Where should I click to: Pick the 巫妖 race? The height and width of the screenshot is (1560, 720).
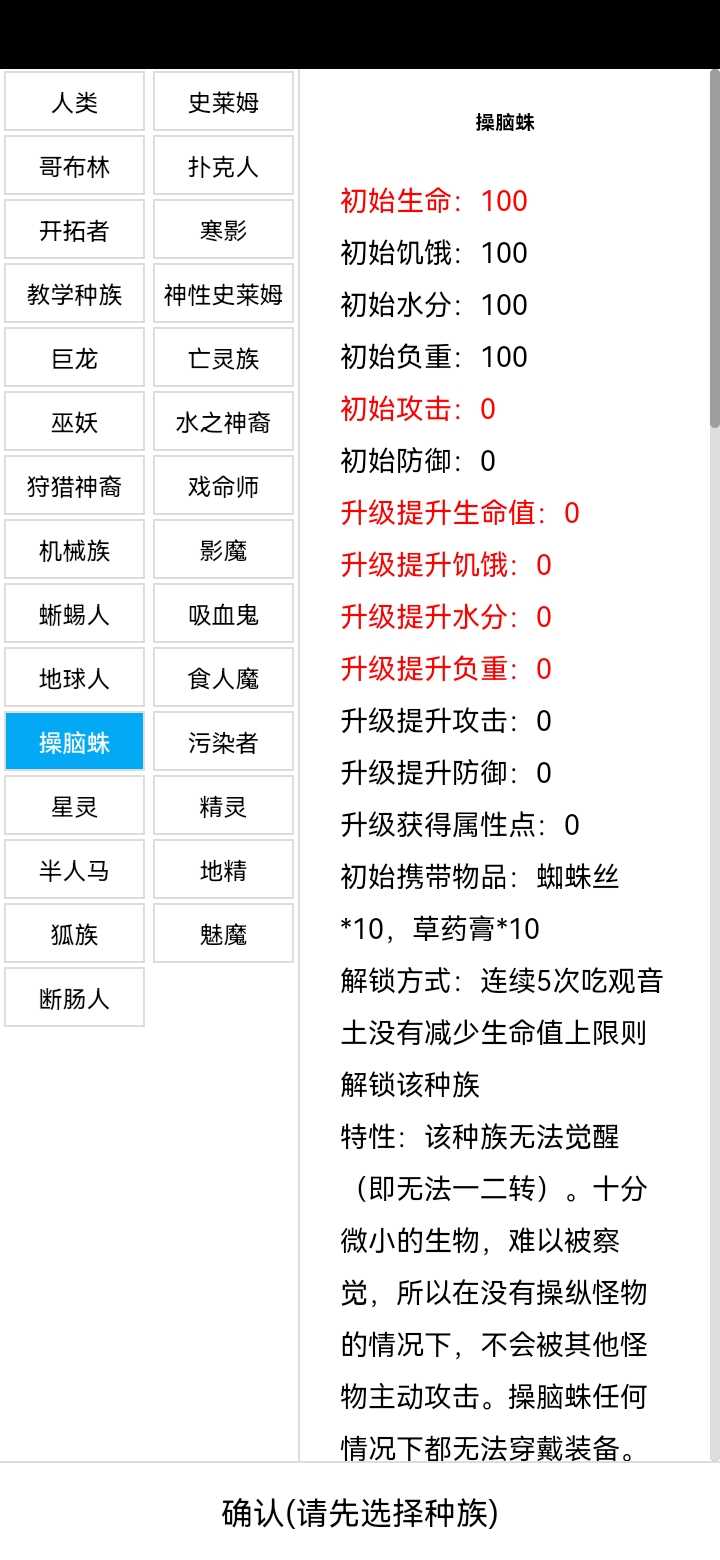(x=75, y=421)
